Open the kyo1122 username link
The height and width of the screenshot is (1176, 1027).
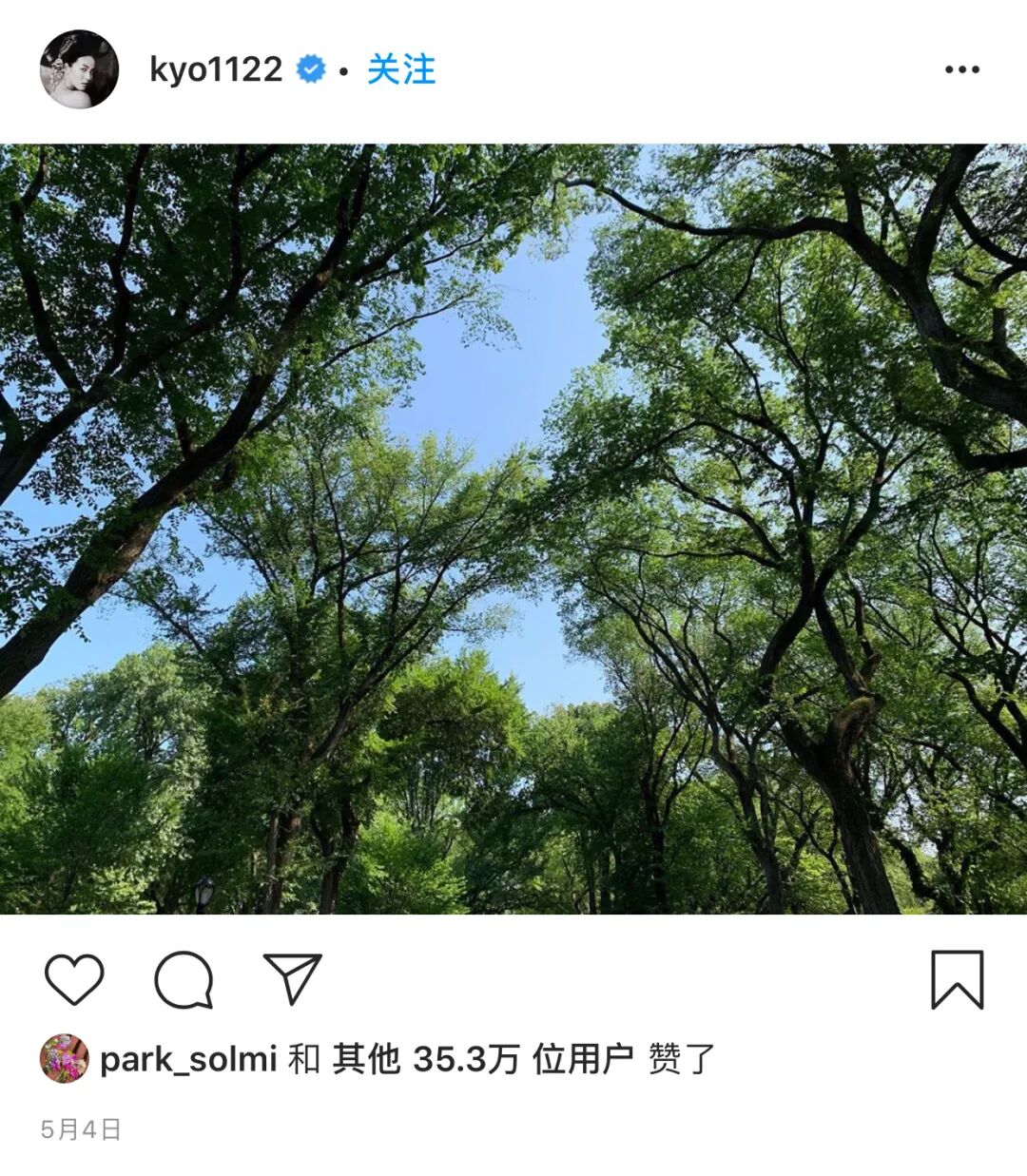pos(216,69)
